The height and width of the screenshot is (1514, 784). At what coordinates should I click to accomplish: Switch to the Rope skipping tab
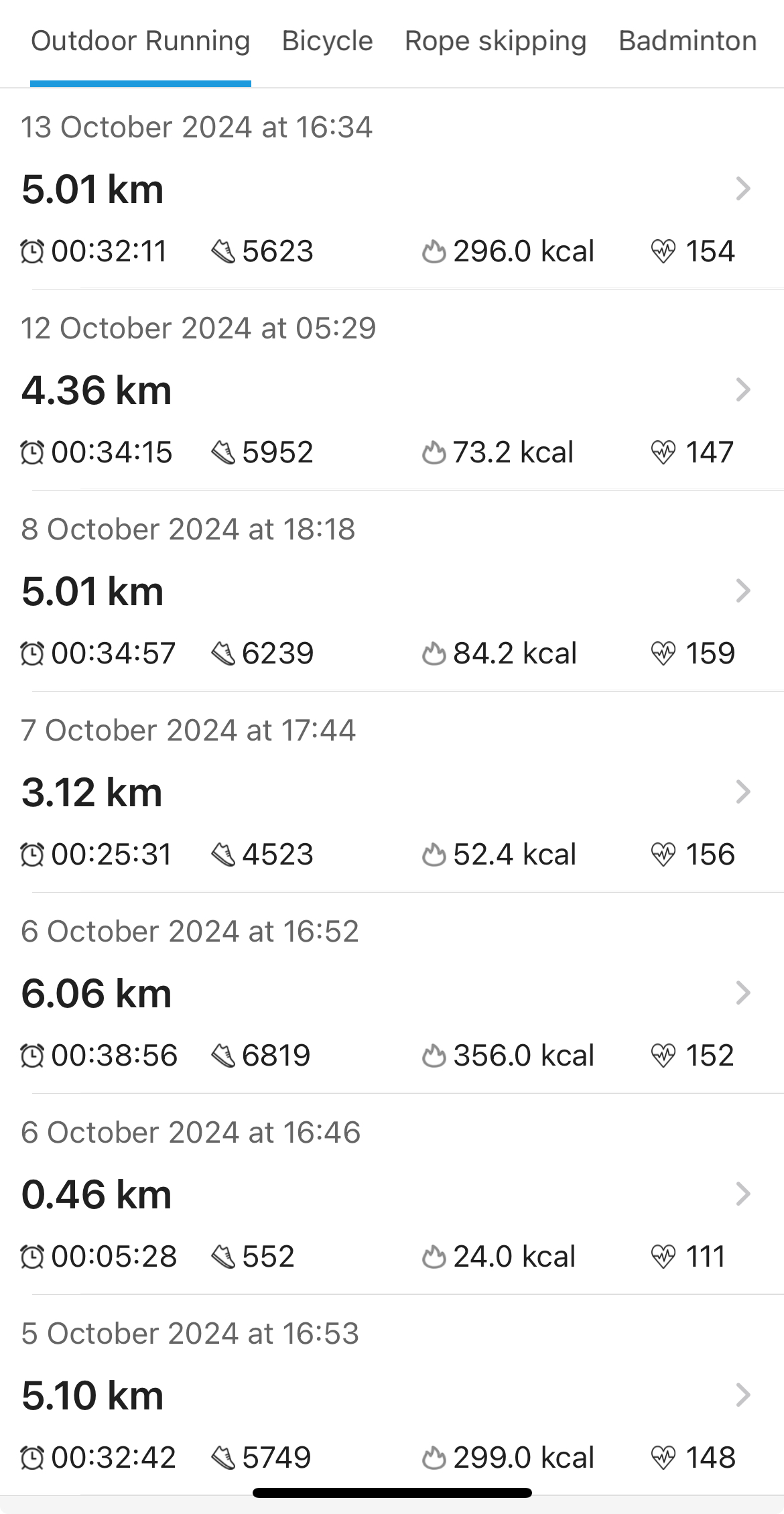point(495,42)
